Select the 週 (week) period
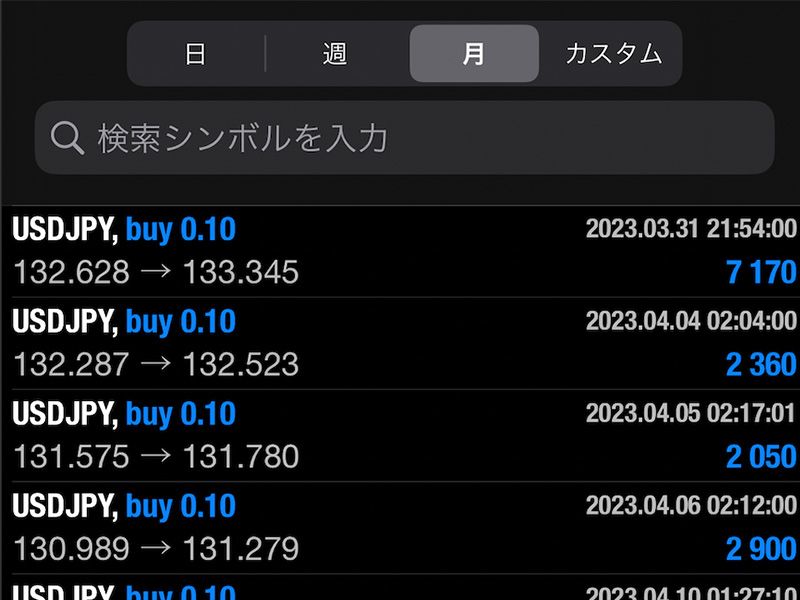 pos(335,54)
